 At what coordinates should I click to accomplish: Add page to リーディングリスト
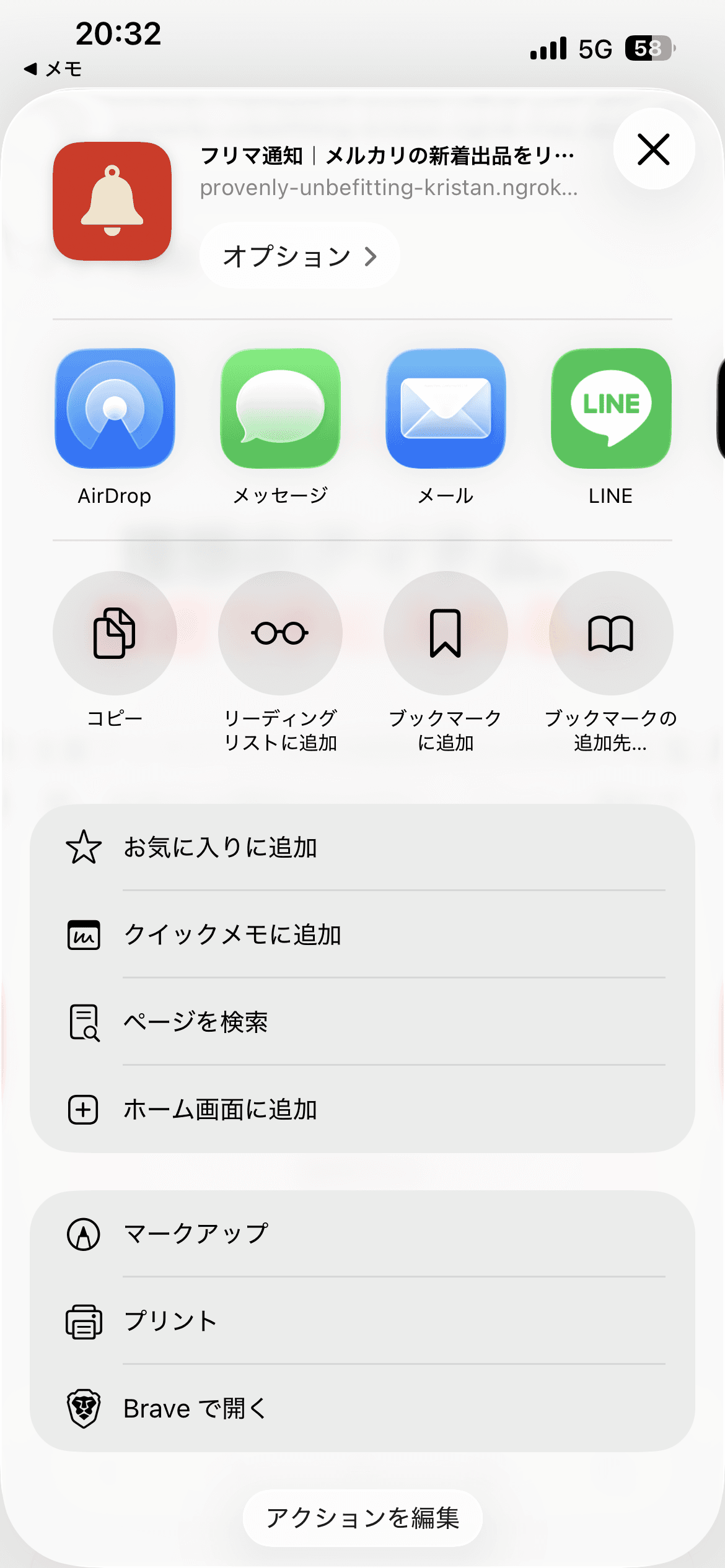click(280, 633)
